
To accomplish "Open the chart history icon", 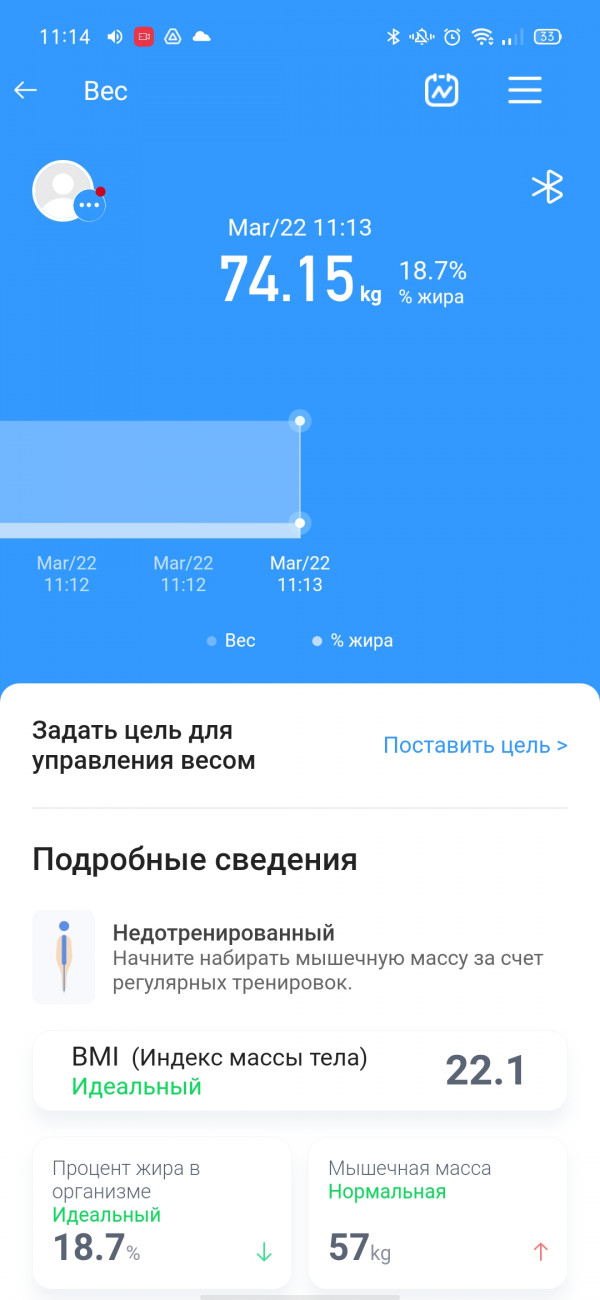I will [441, 91].
